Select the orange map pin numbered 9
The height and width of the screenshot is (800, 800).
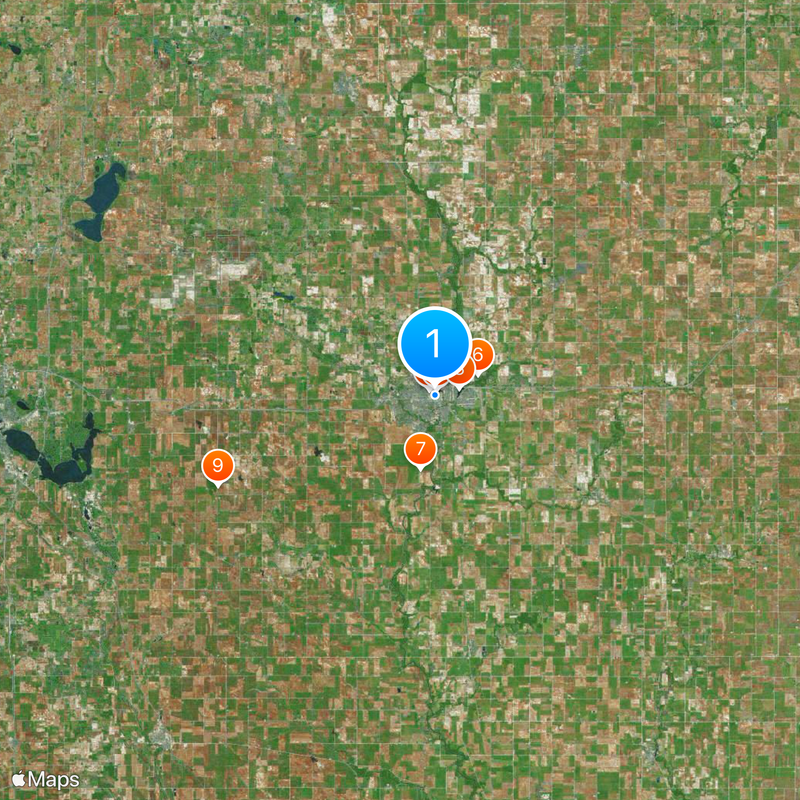coord(217,465)
